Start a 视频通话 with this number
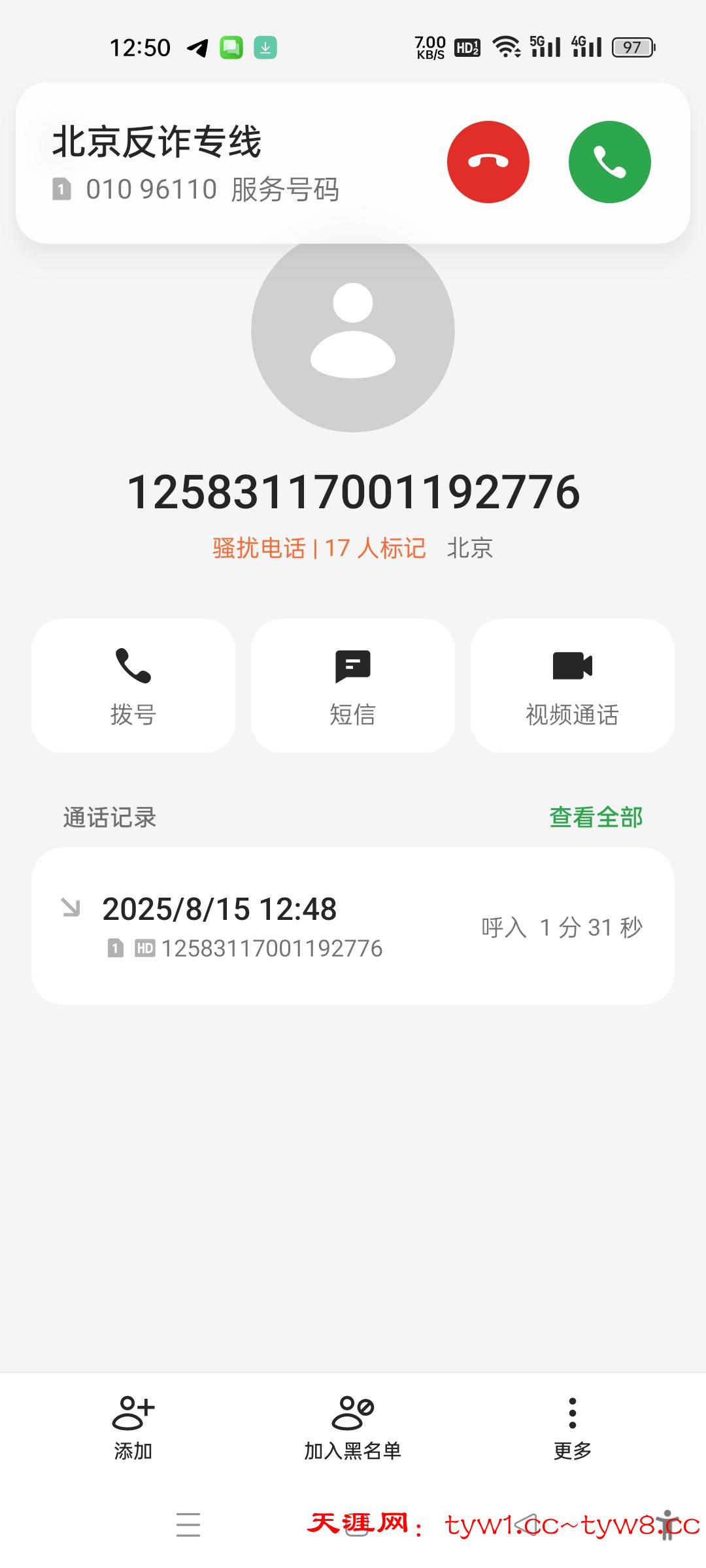 (x=572, y=686)
